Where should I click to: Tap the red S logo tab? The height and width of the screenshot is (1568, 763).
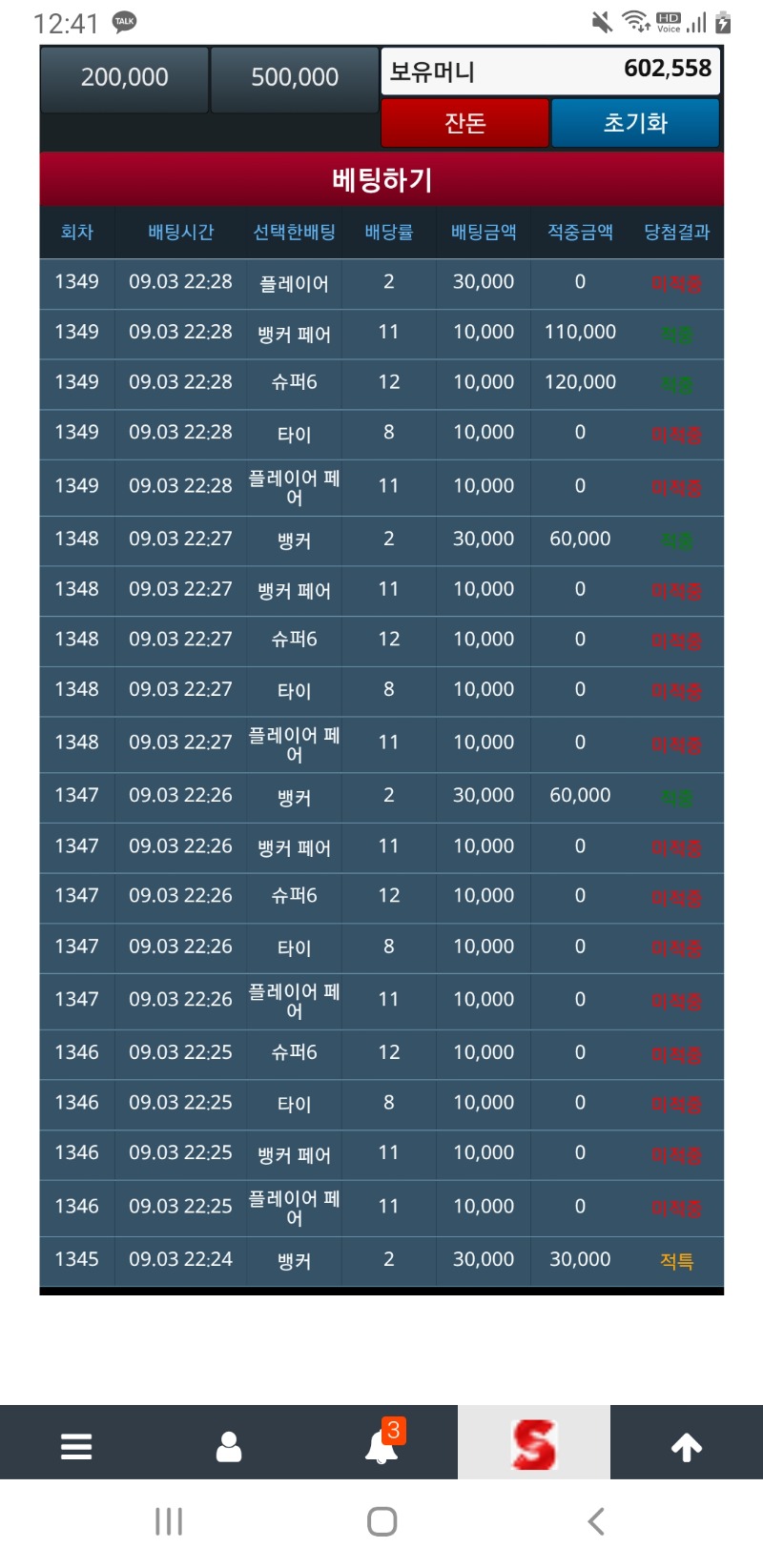[534, 1443]
